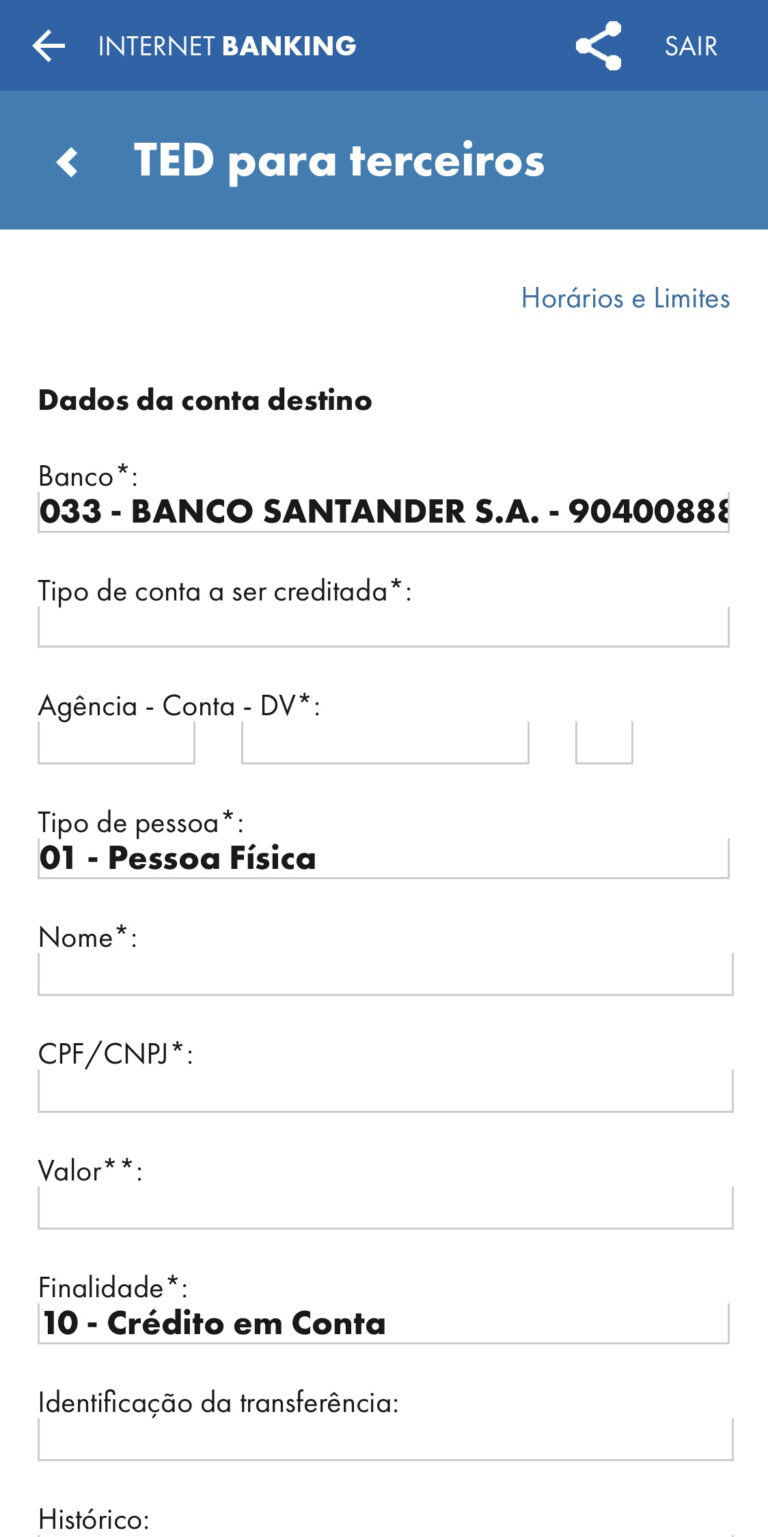Click the TED para terceiros title
The height and width of the screenshot is (1537, 768).
(x=337, y=160)
